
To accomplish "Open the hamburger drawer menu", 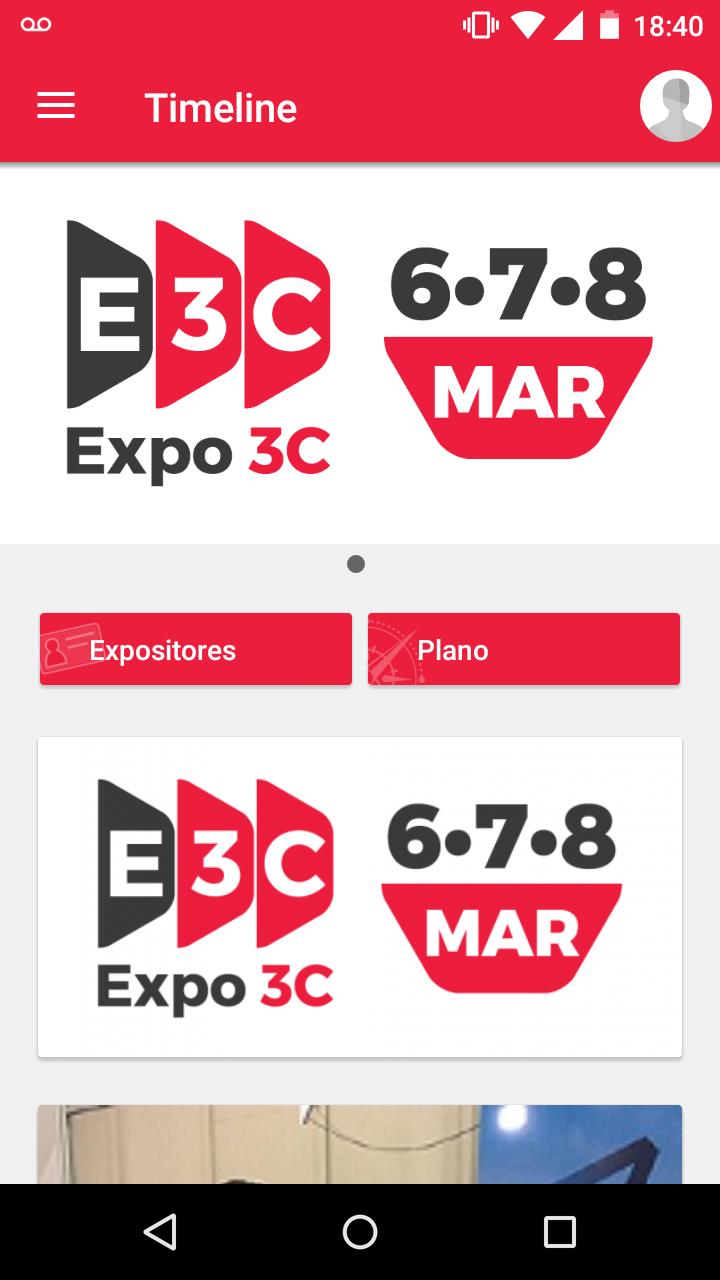I will [x=56, y=107].
